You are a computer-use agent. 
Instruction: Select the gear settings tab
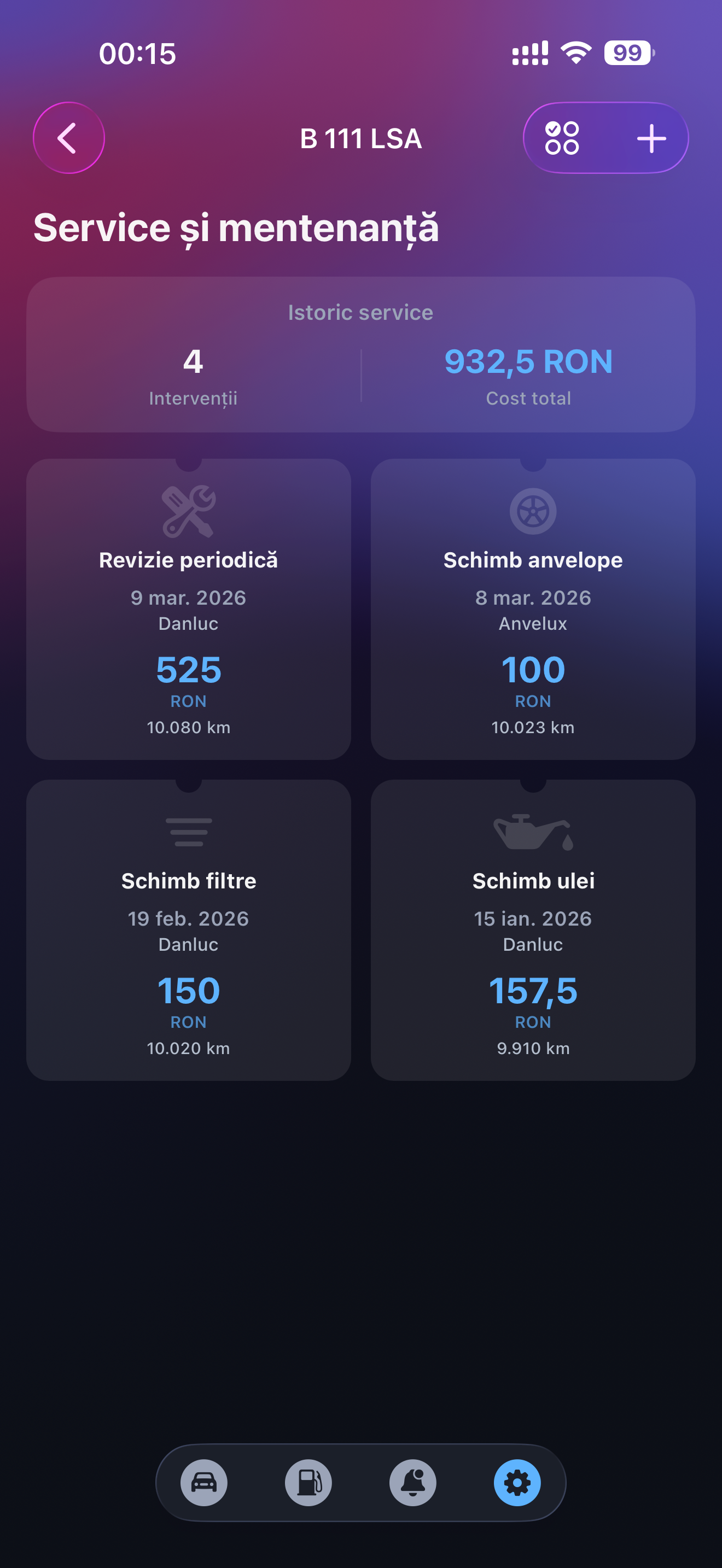coord(517,1482)
